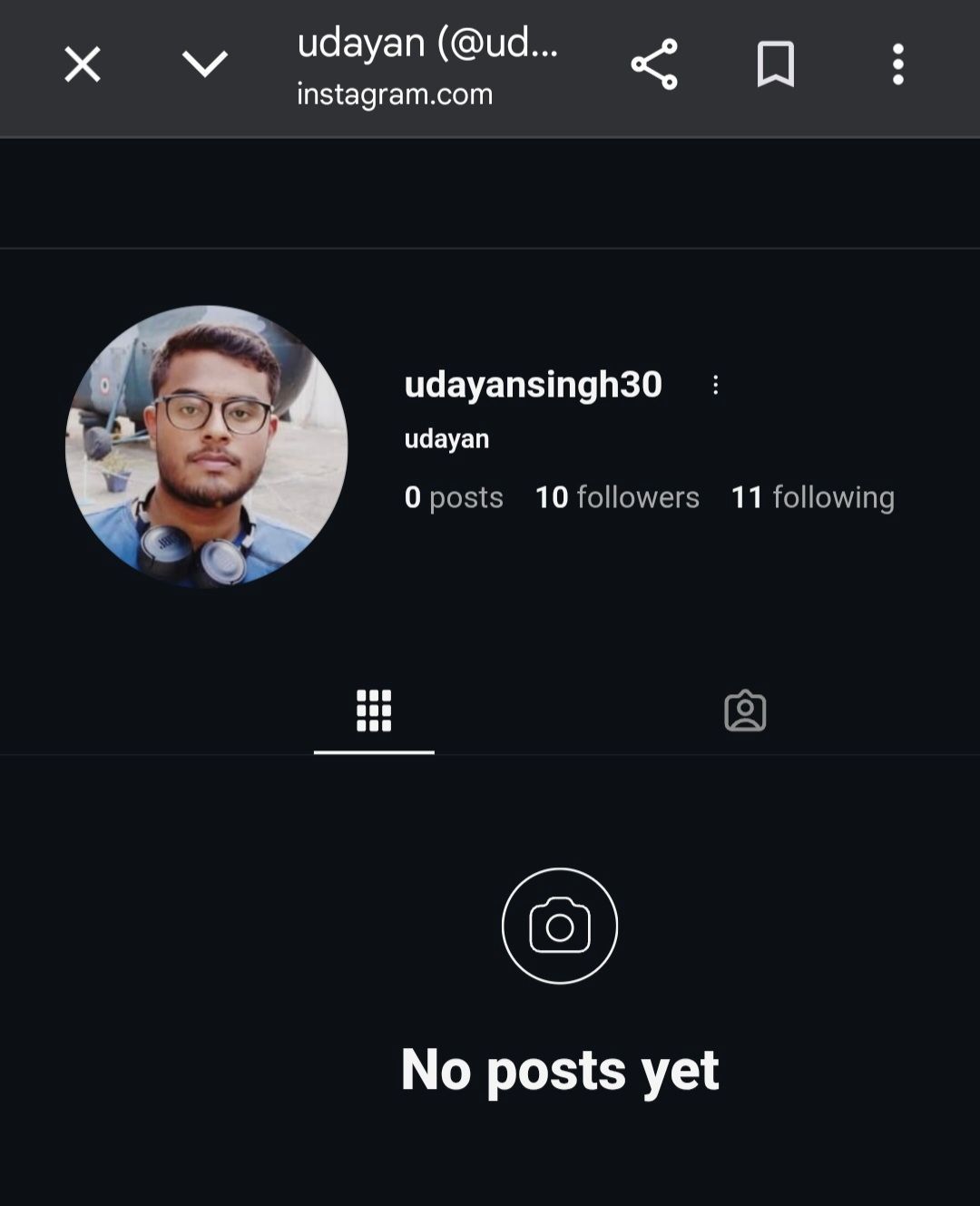Screen dimensions: 980x1206
Task: Switch to the posts grid tab
Action: [374, 711]
